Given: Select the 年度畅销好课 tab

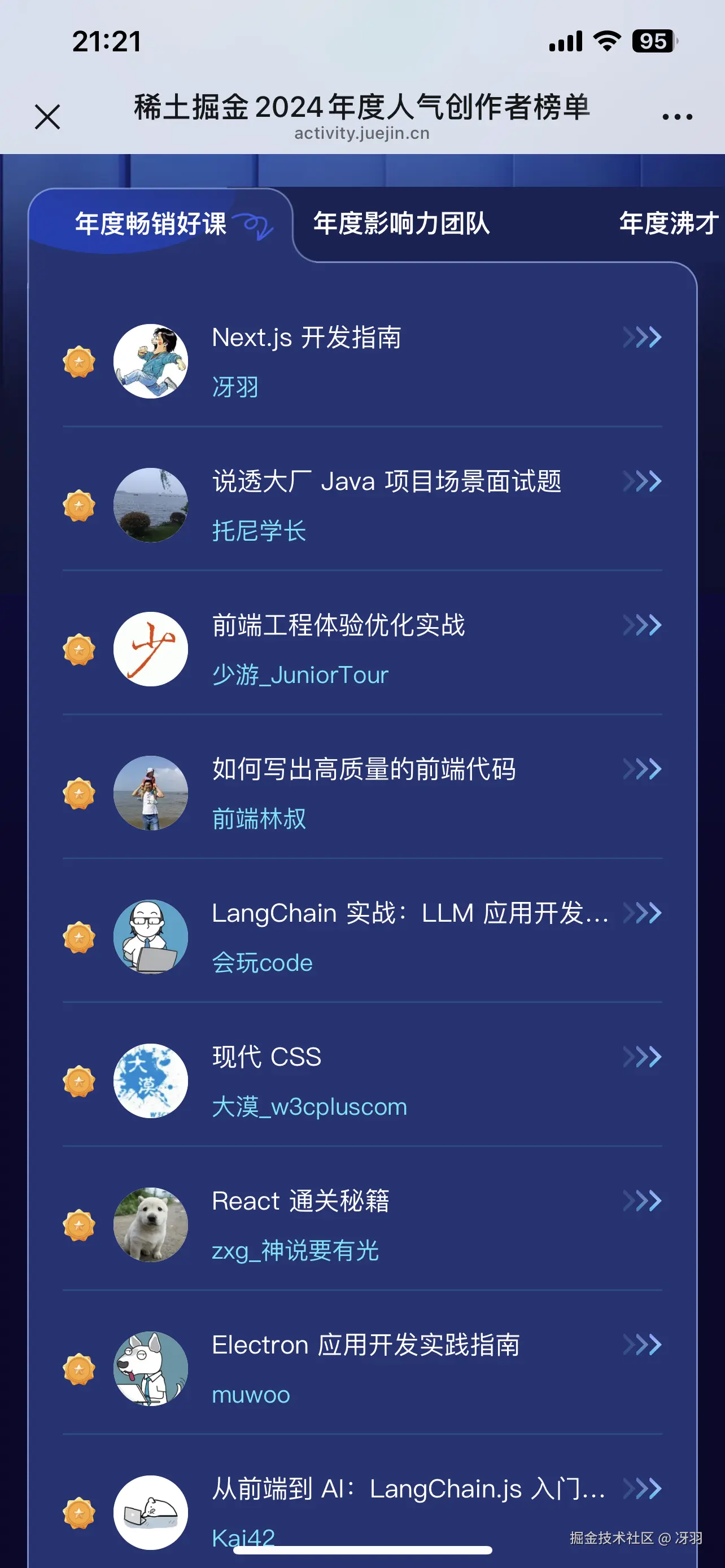Looking at the screenshot, I should pyautogui.click(x=151, y=224).
